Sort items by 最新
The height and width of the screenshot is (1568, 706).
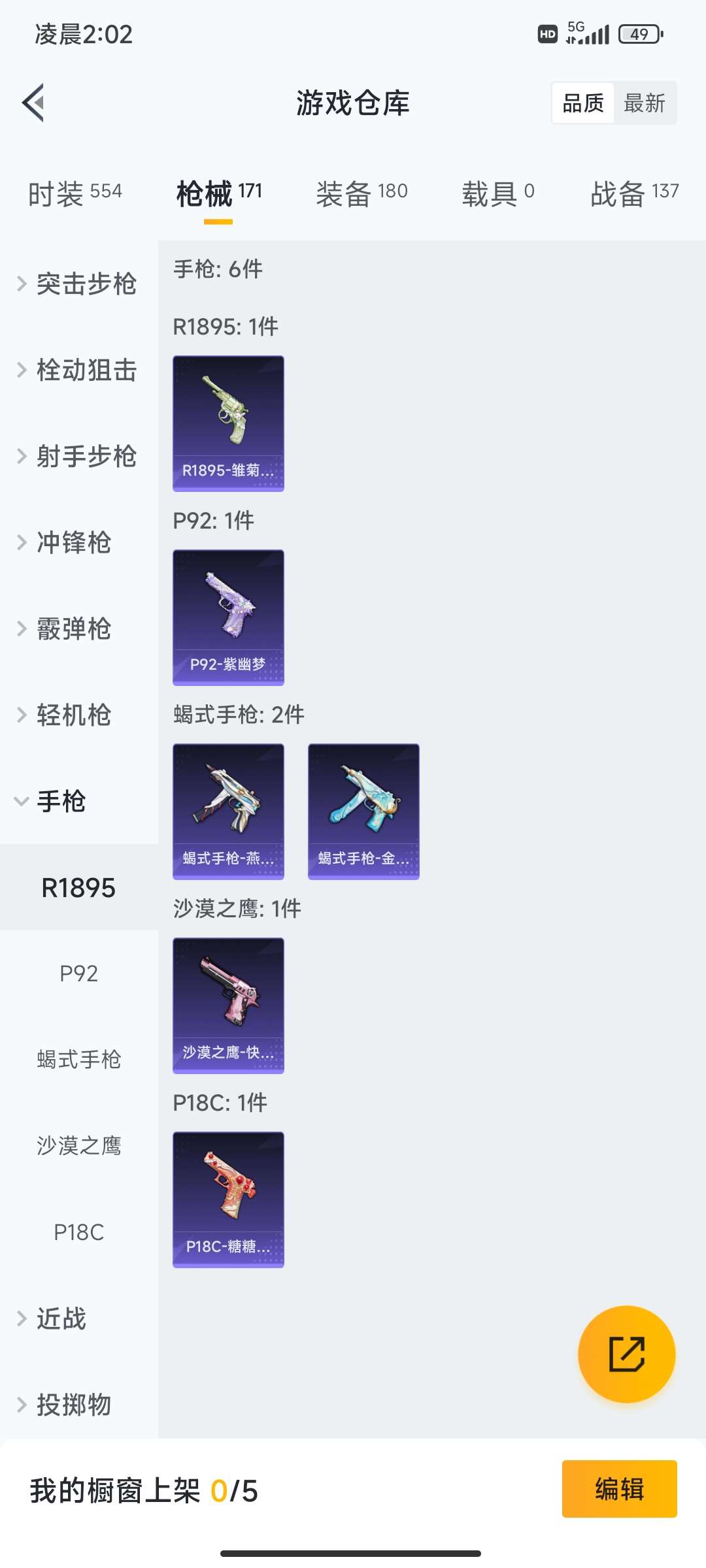click(x=644, y=103)
